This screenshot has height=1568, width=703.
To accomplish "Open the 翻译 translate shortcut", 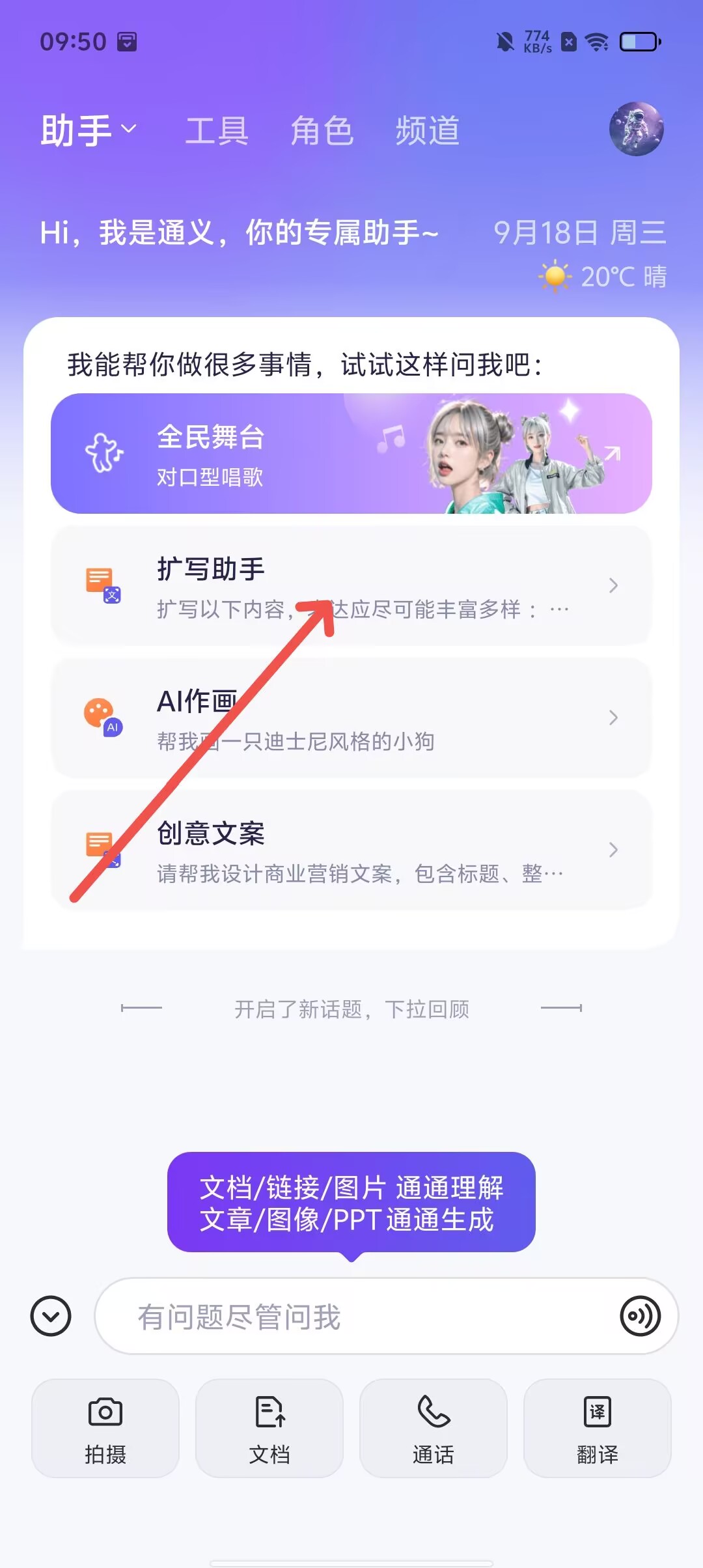I will click(597, 1428).
